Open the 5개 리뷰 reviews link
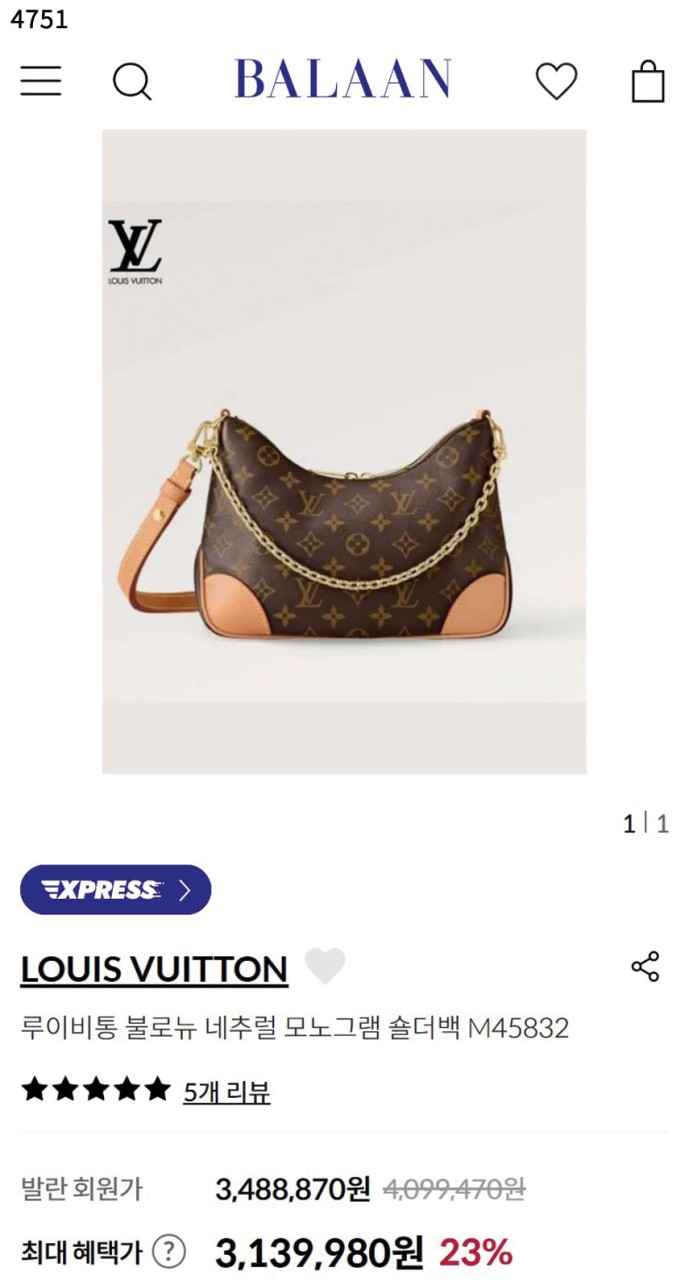693x1280 pixels. (x=226, y=1091)
